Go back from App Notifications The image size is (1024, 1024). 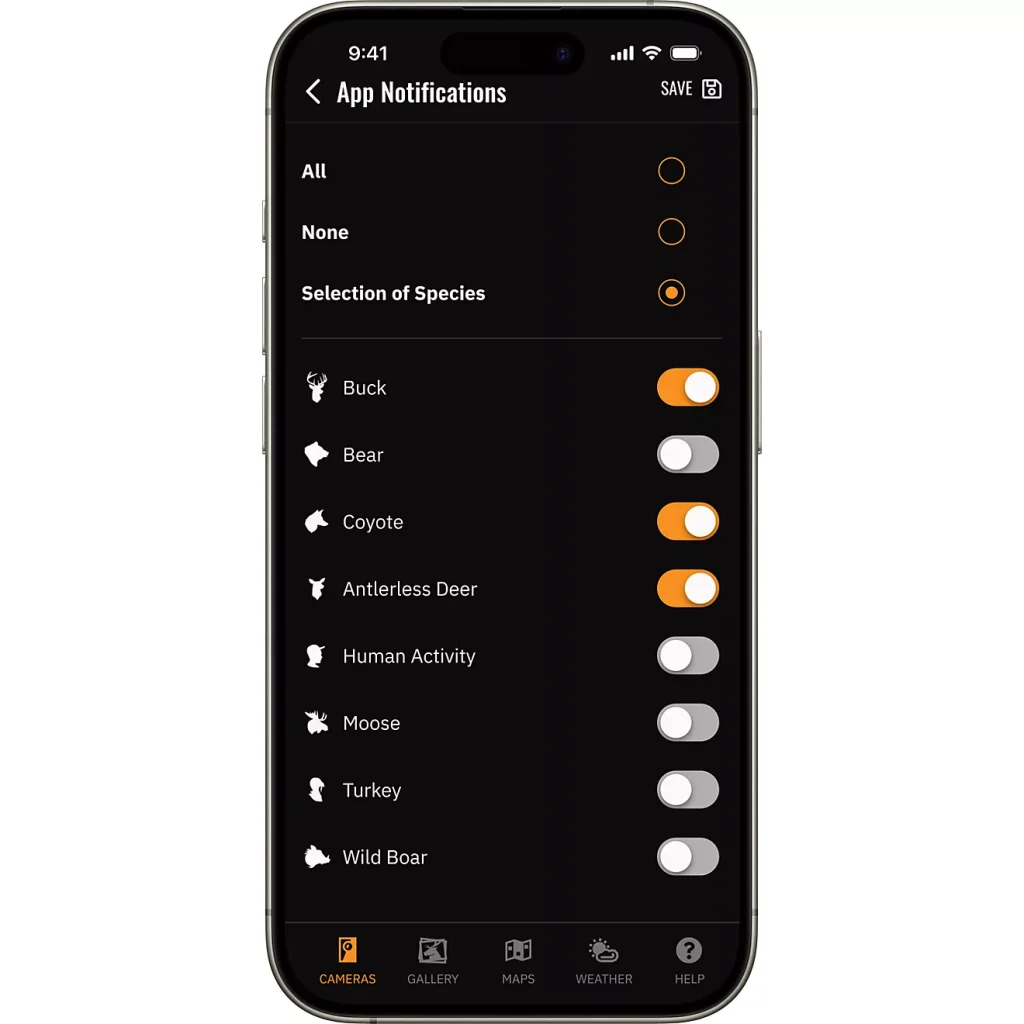tap(313, 92)
